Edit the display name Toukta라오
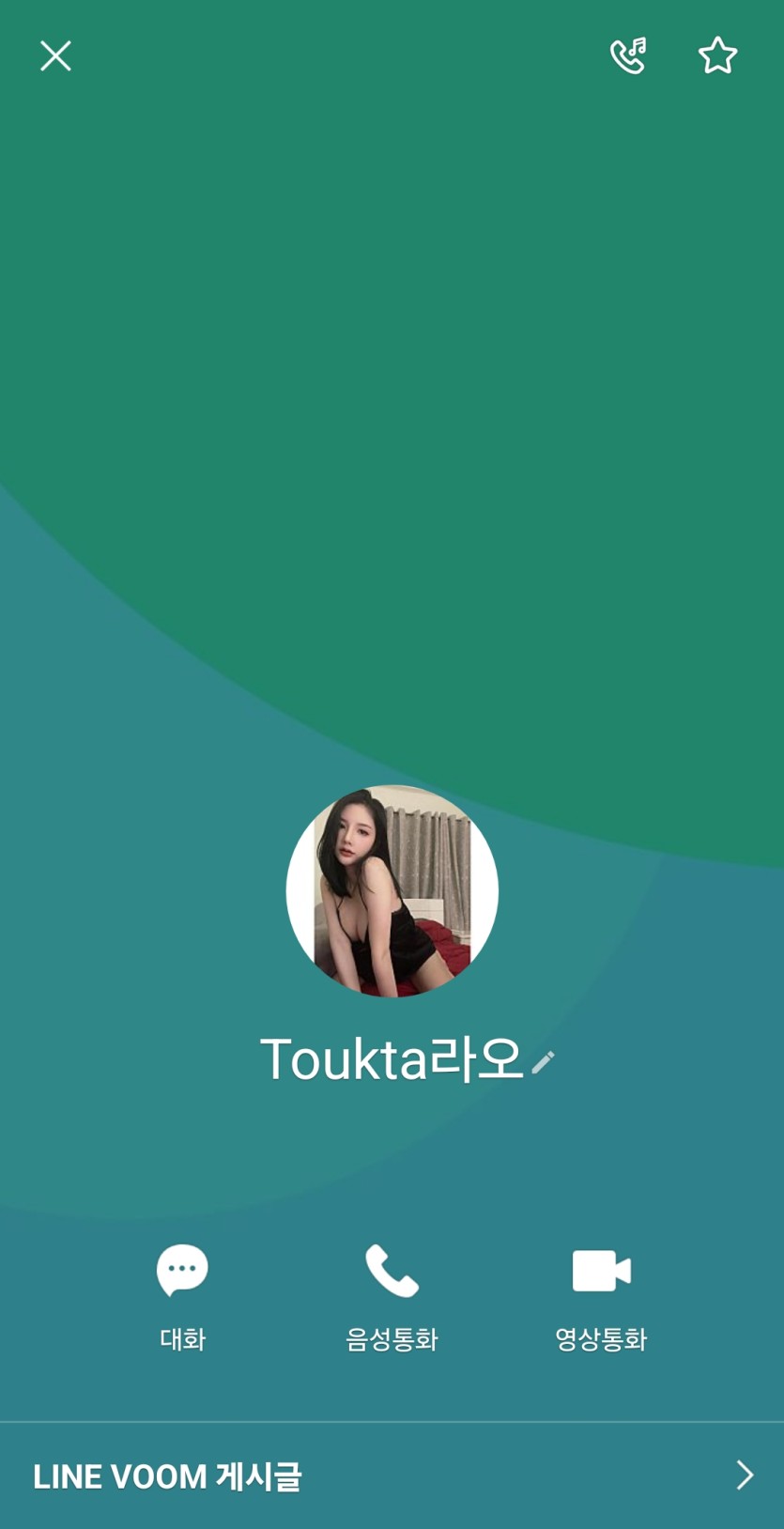The width and height of the screenshot is (784, 1529). click(x=544, y=1062)
